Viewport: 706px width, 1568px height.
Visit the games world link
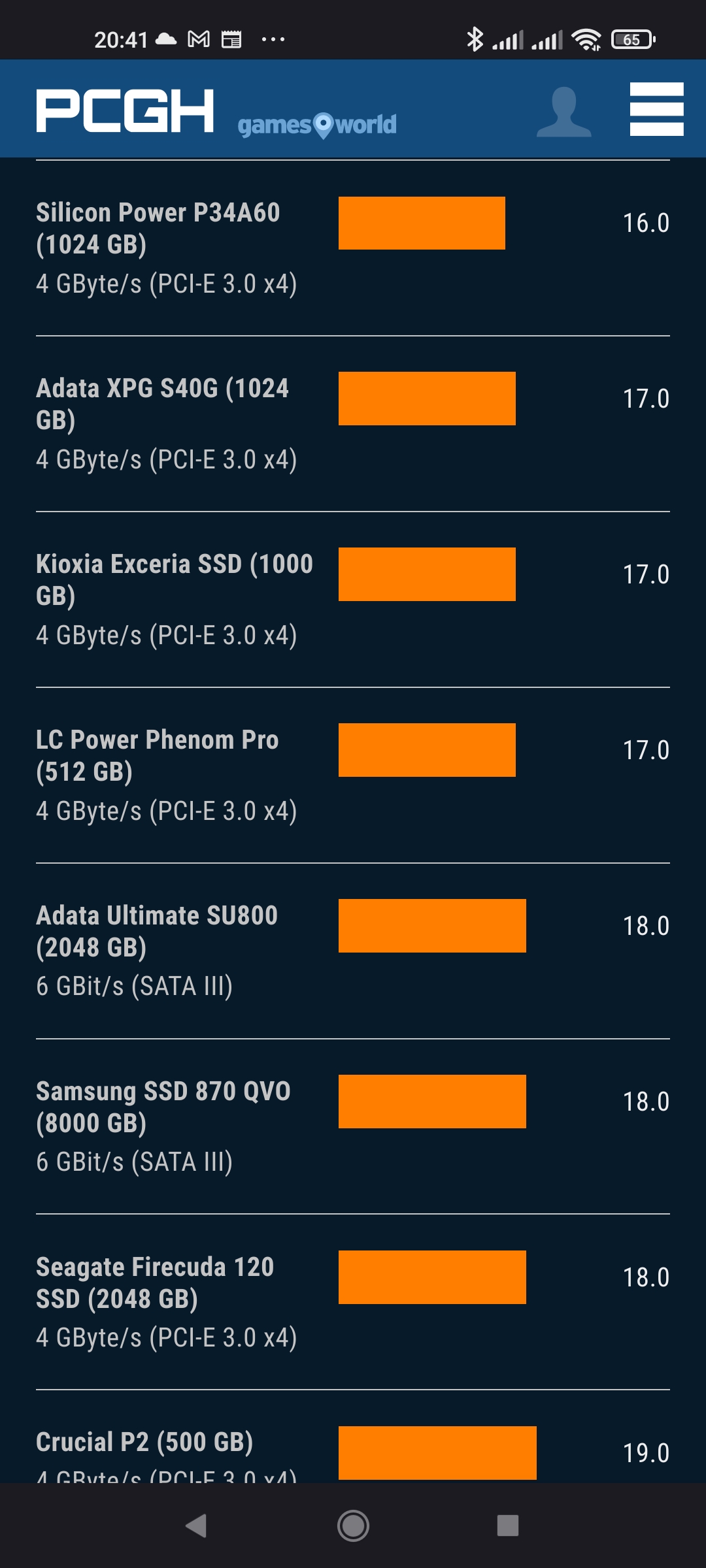coord(317,124)
